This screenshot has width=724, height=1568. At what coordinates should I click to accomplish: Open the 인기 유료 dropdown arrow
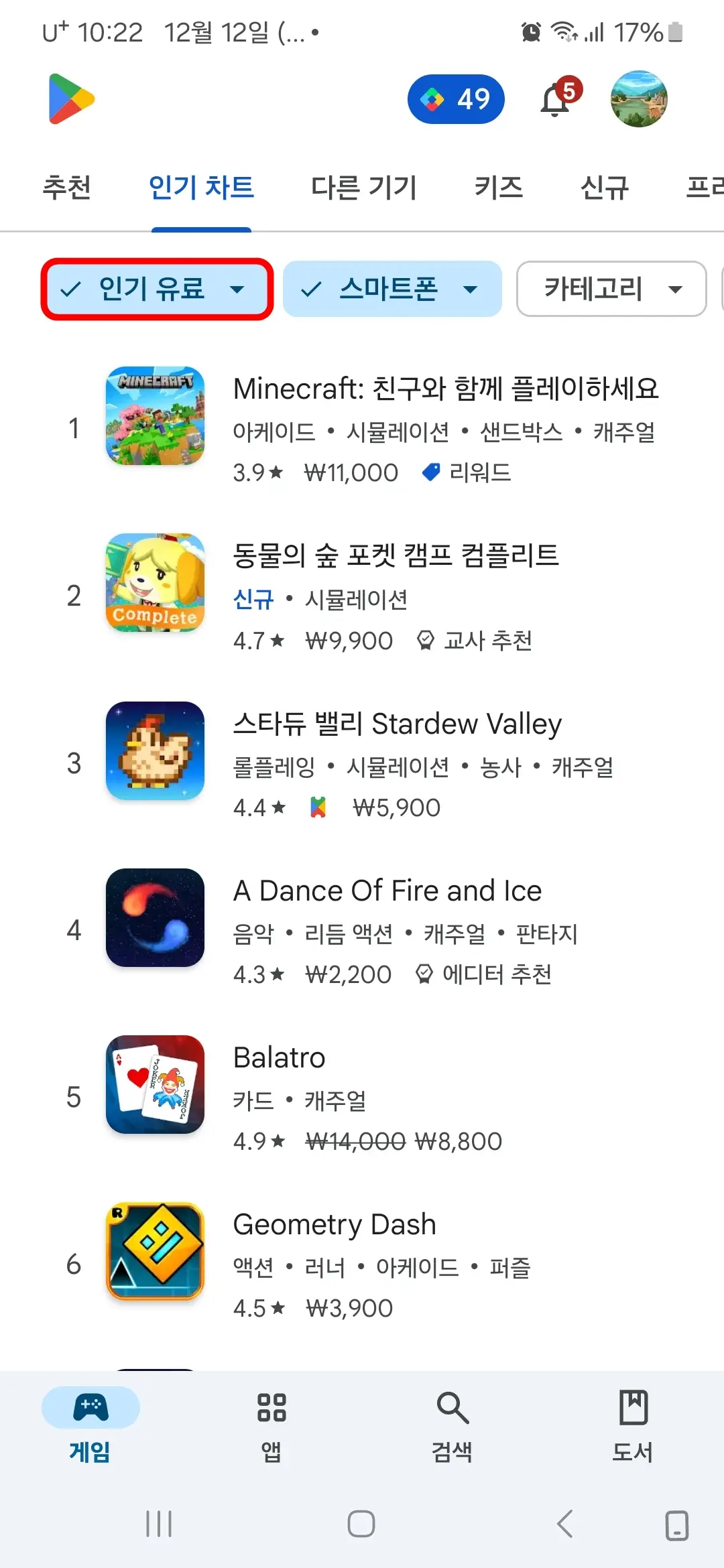238,289
